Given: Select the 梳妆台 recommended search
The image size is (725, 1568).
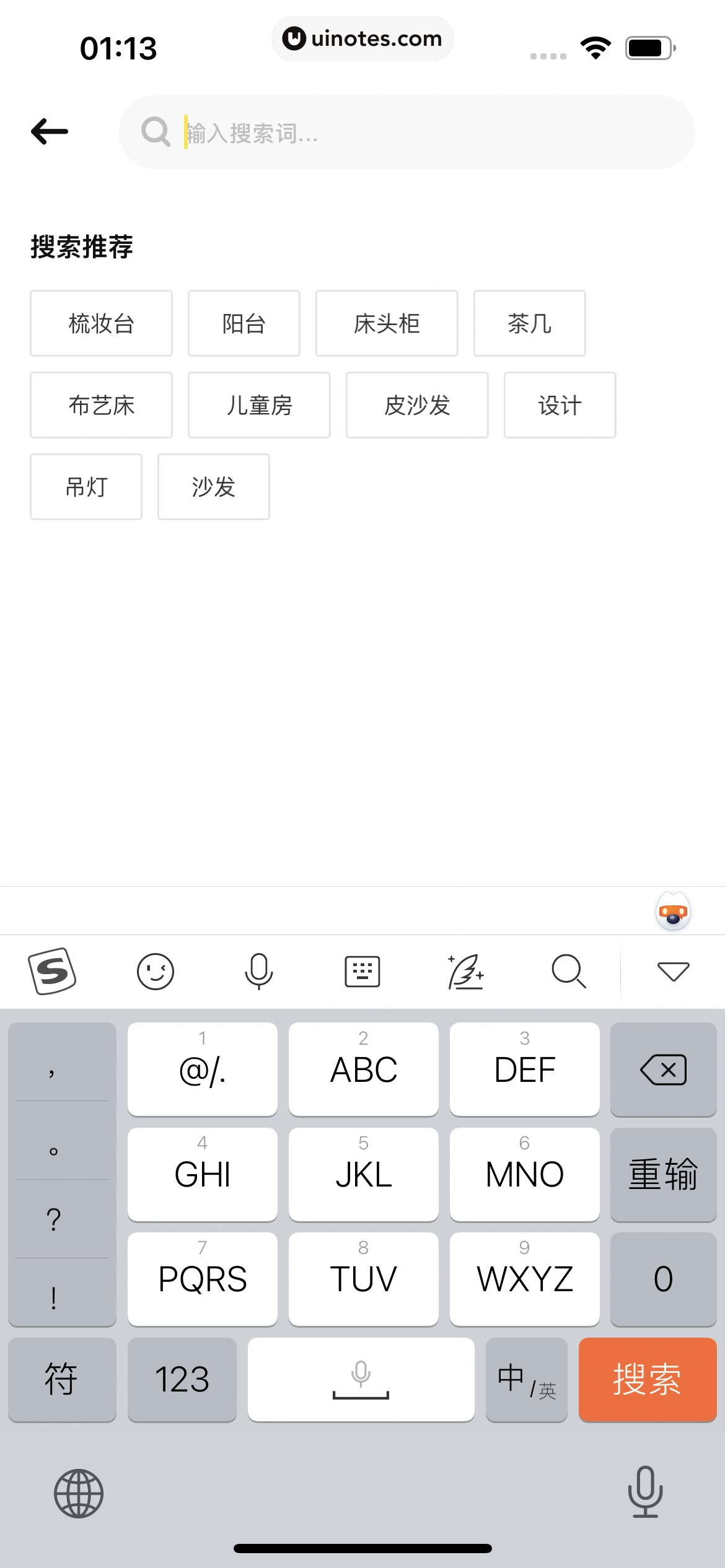Looking at the screenshot, I should click(x=101, y=323).
